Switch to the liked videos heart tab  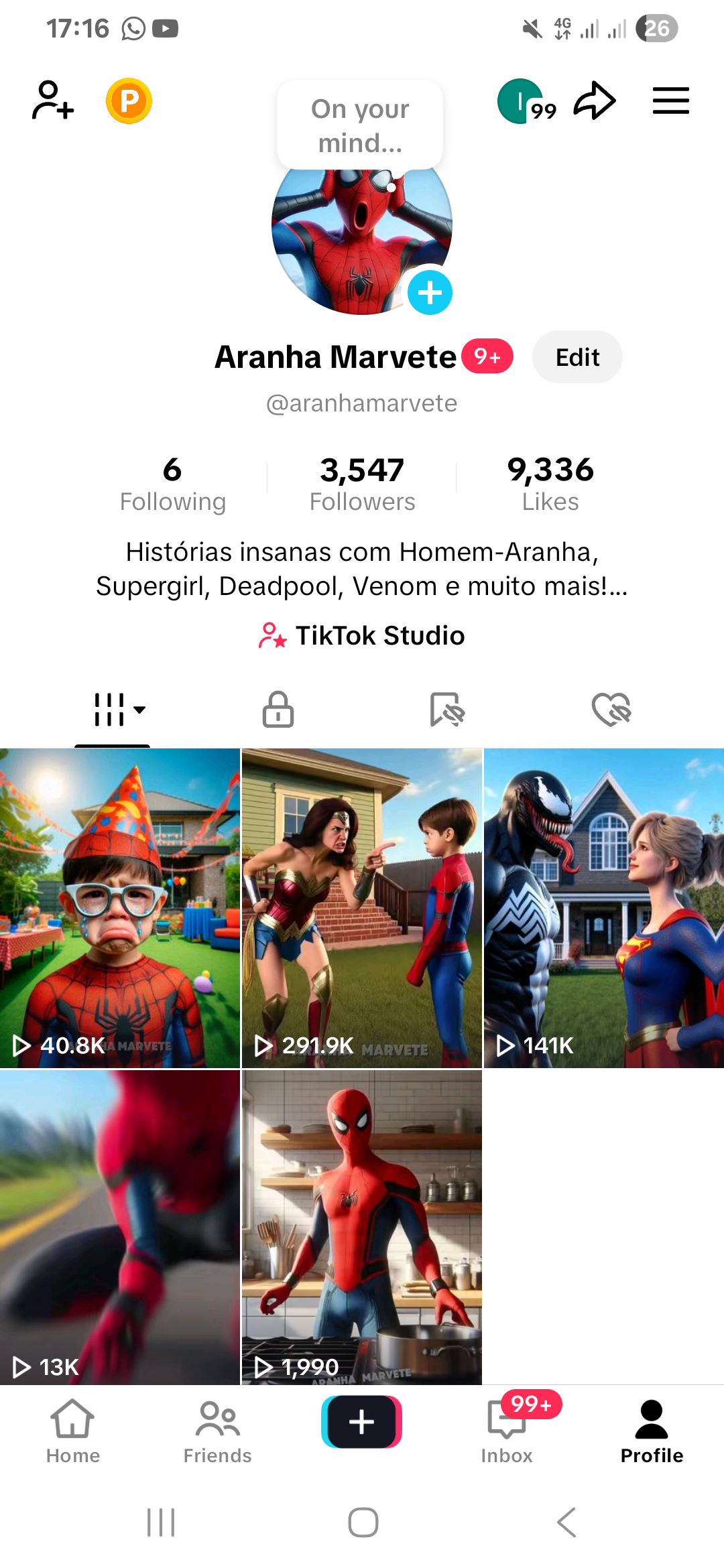(611, 710)
